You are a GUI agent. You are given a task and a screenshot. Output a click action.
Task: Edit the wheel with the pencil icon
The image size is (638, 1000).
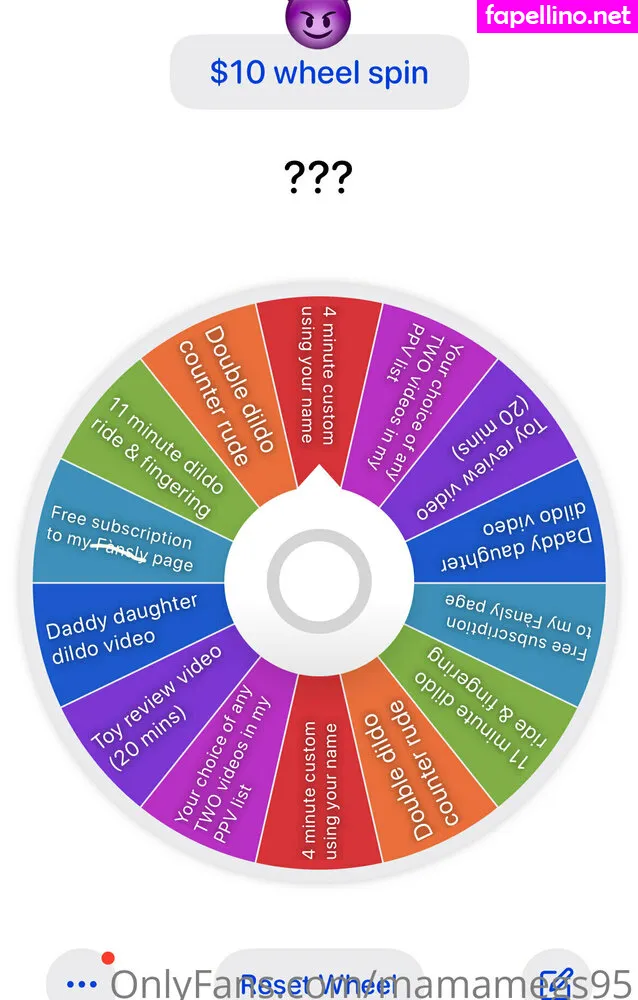(556, 984)
